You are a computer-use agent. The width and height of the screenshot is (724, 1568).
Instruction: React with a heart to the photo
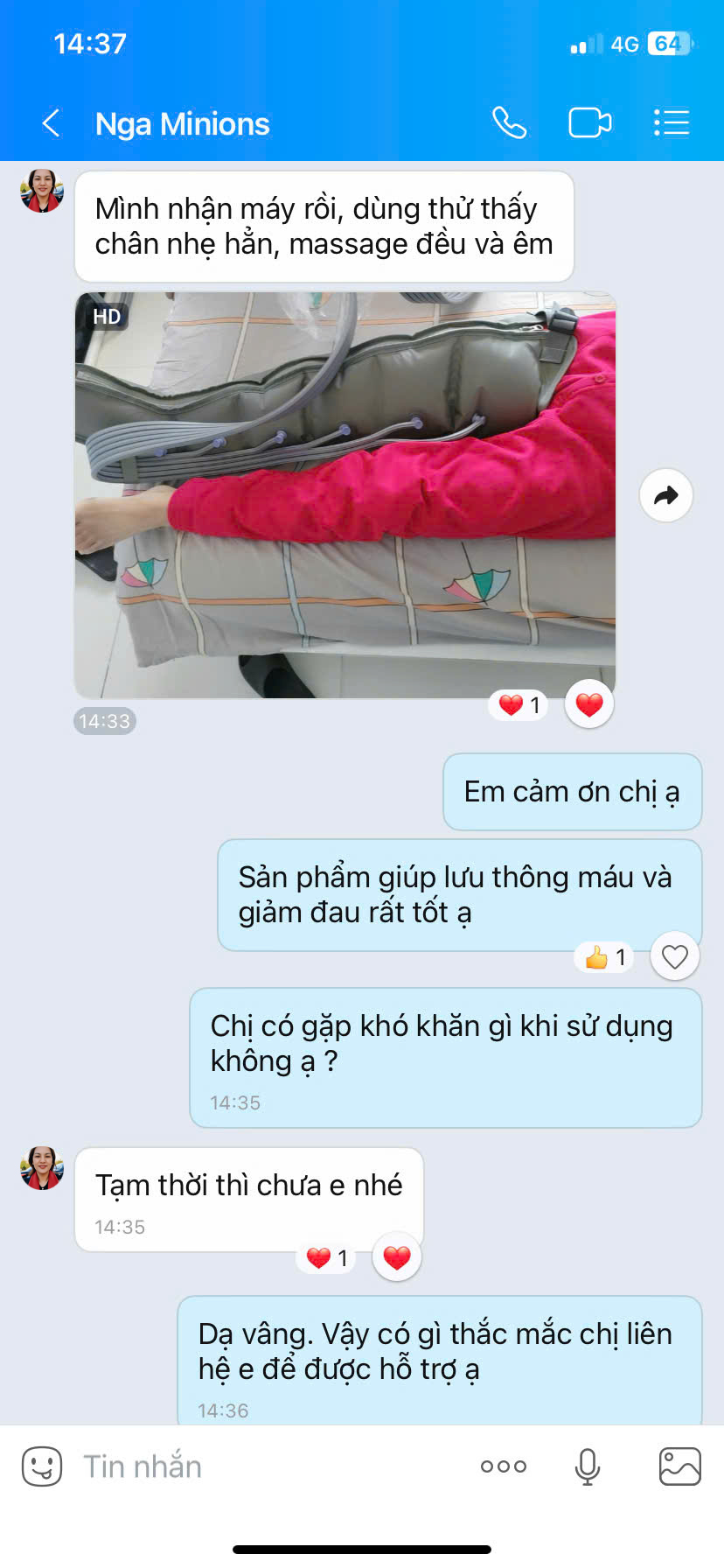589,704
